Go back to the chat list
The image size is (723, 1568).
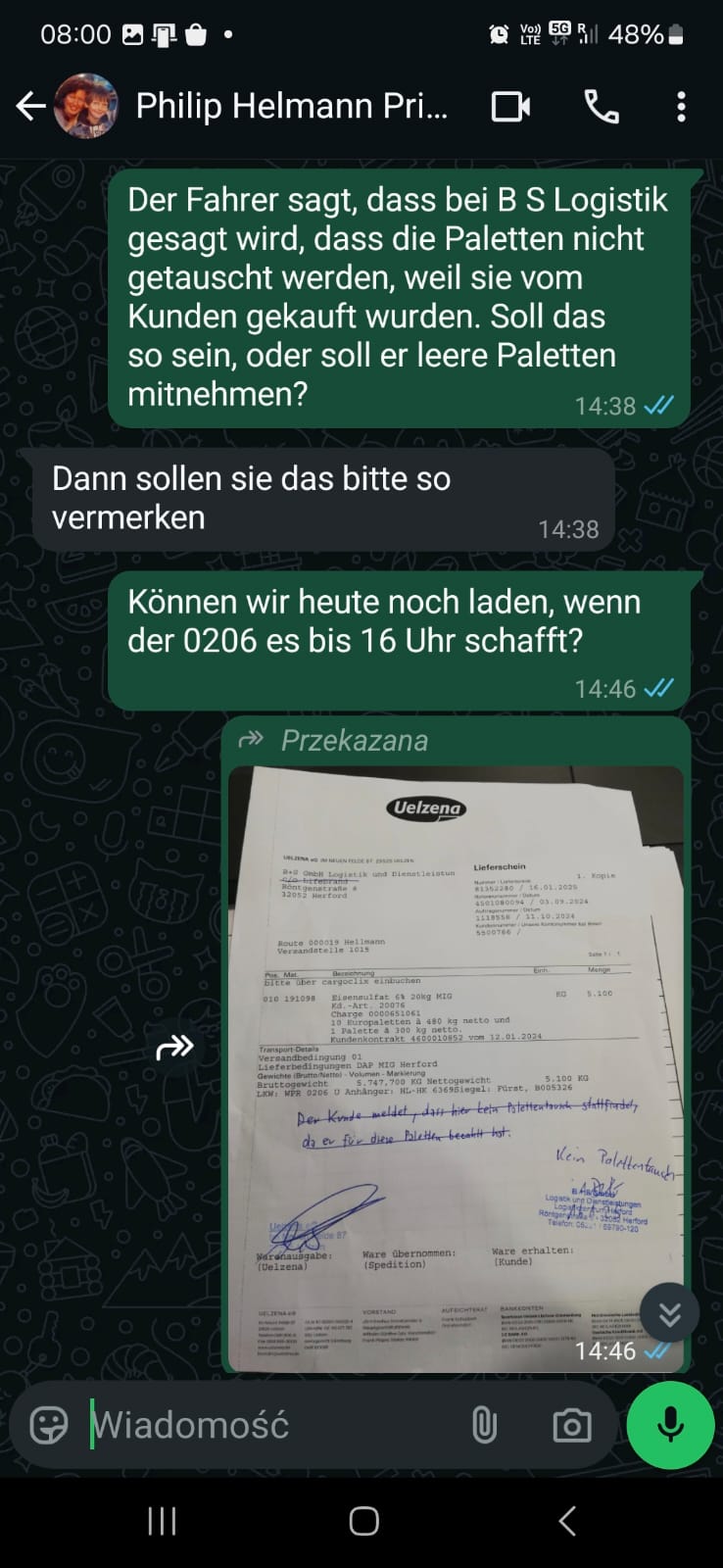(x=31, y=106)
